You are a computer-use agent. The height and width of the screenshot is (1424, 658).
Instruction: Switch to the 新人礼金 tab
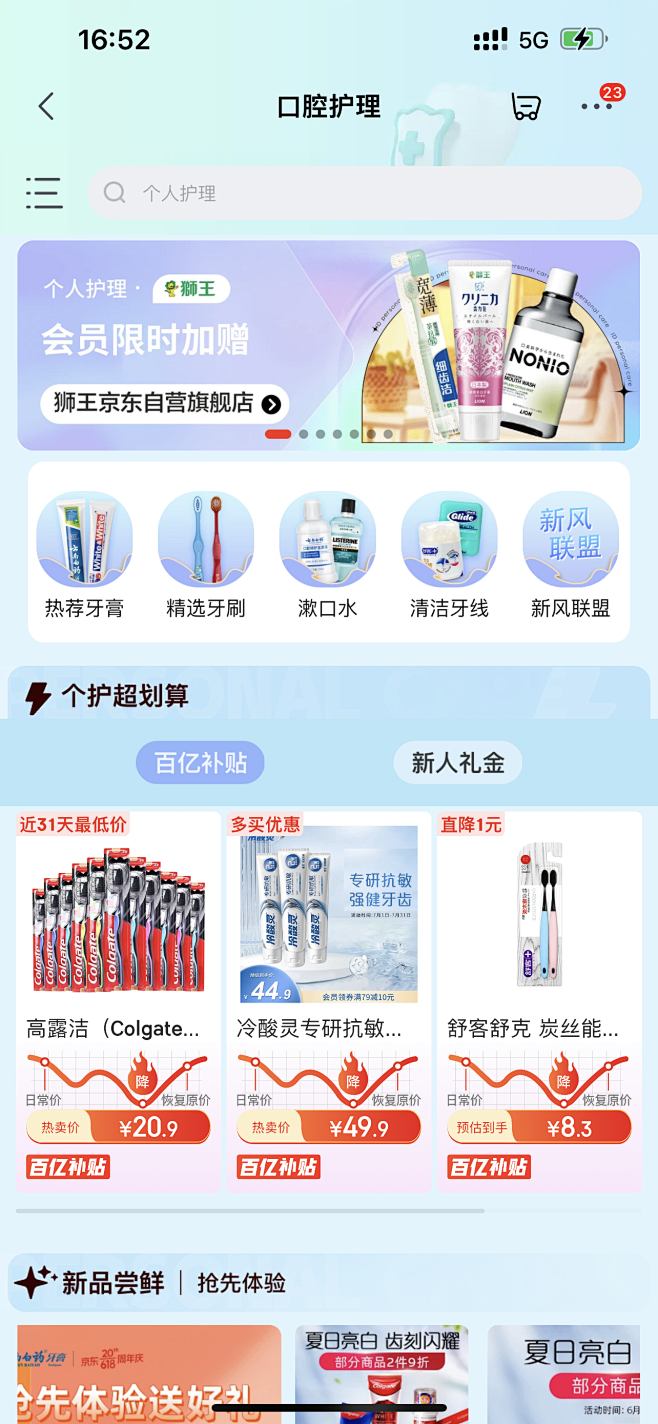pos(458,763)
